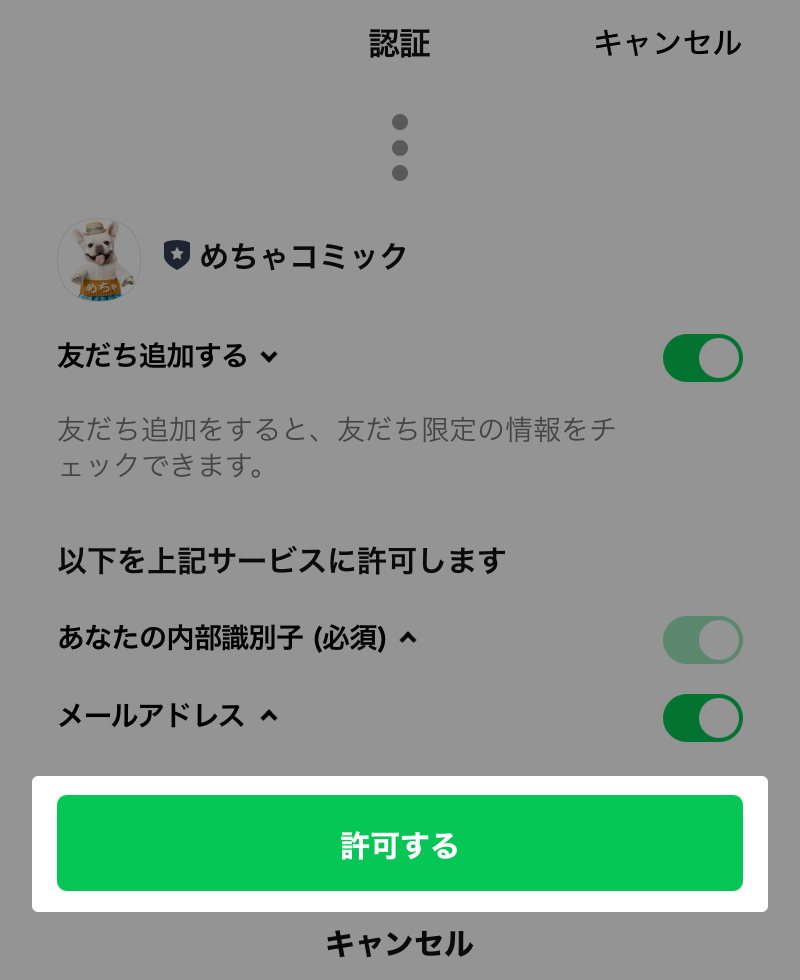Tap the 許可する button
The image size is (800, 980).
(400, 843)
